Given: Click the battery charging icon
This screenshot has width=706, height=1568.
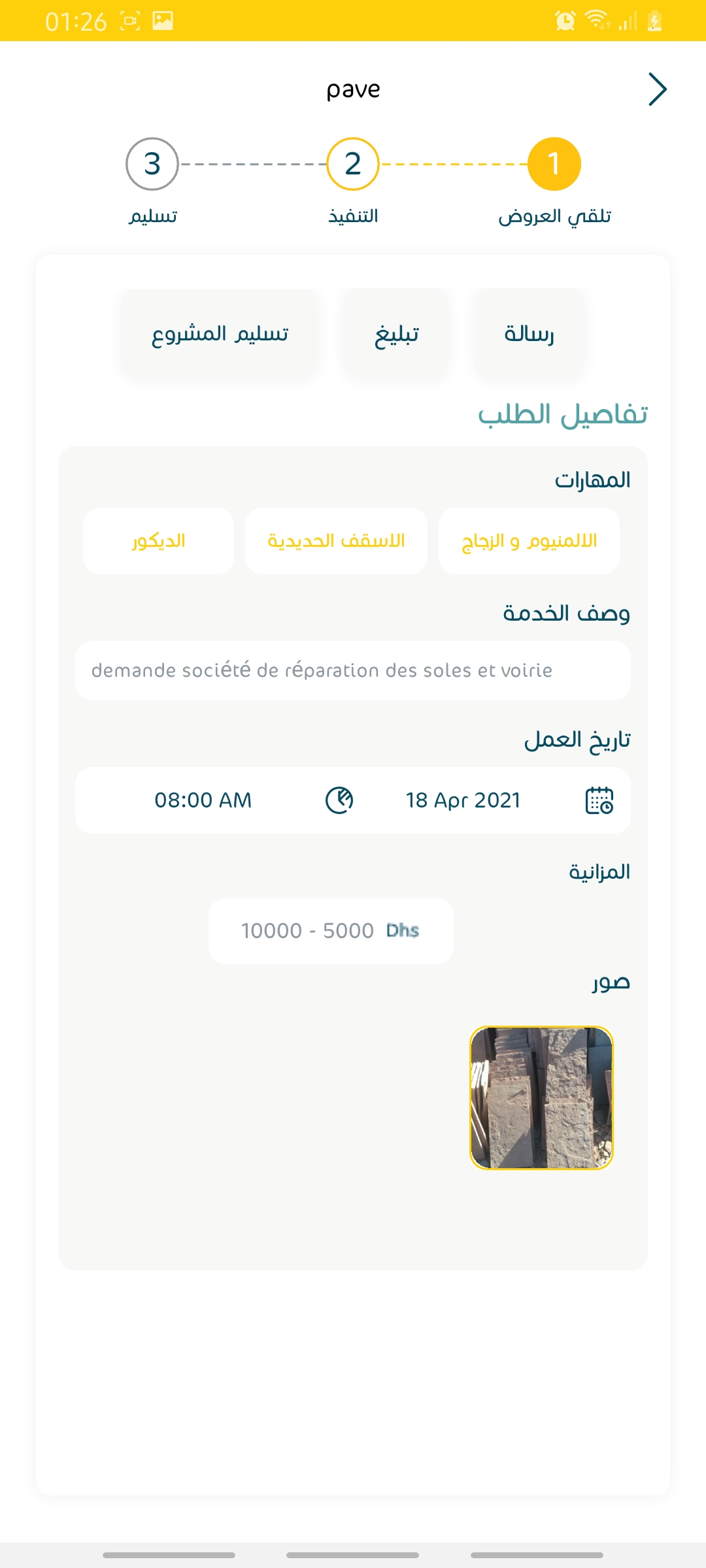Looking at the screenshot, I should pyautogui.click(x=654, y=21).
